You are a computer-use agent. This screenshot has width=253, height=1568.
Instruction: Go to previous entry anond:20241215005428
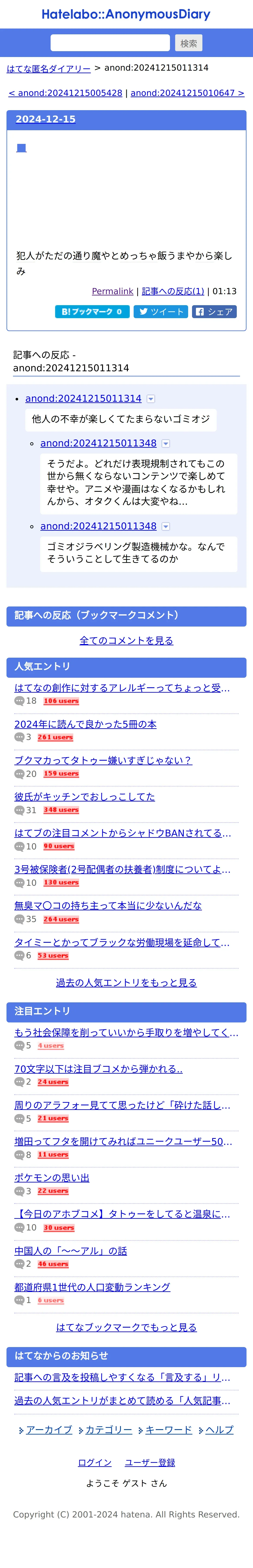[x=65, y=93]
